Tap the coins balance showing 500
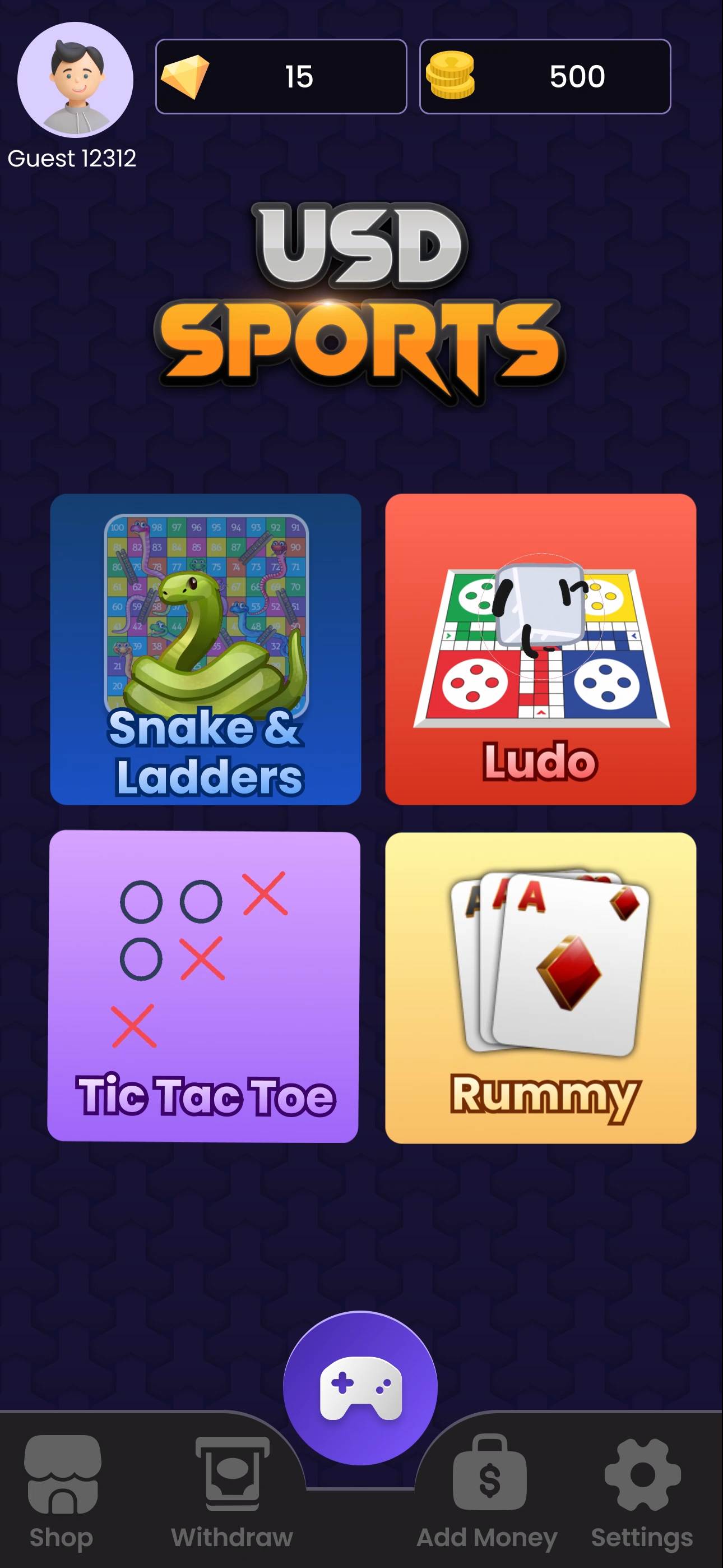The height and width of the screenshot is (1568, 723). [x=545, y=77]
